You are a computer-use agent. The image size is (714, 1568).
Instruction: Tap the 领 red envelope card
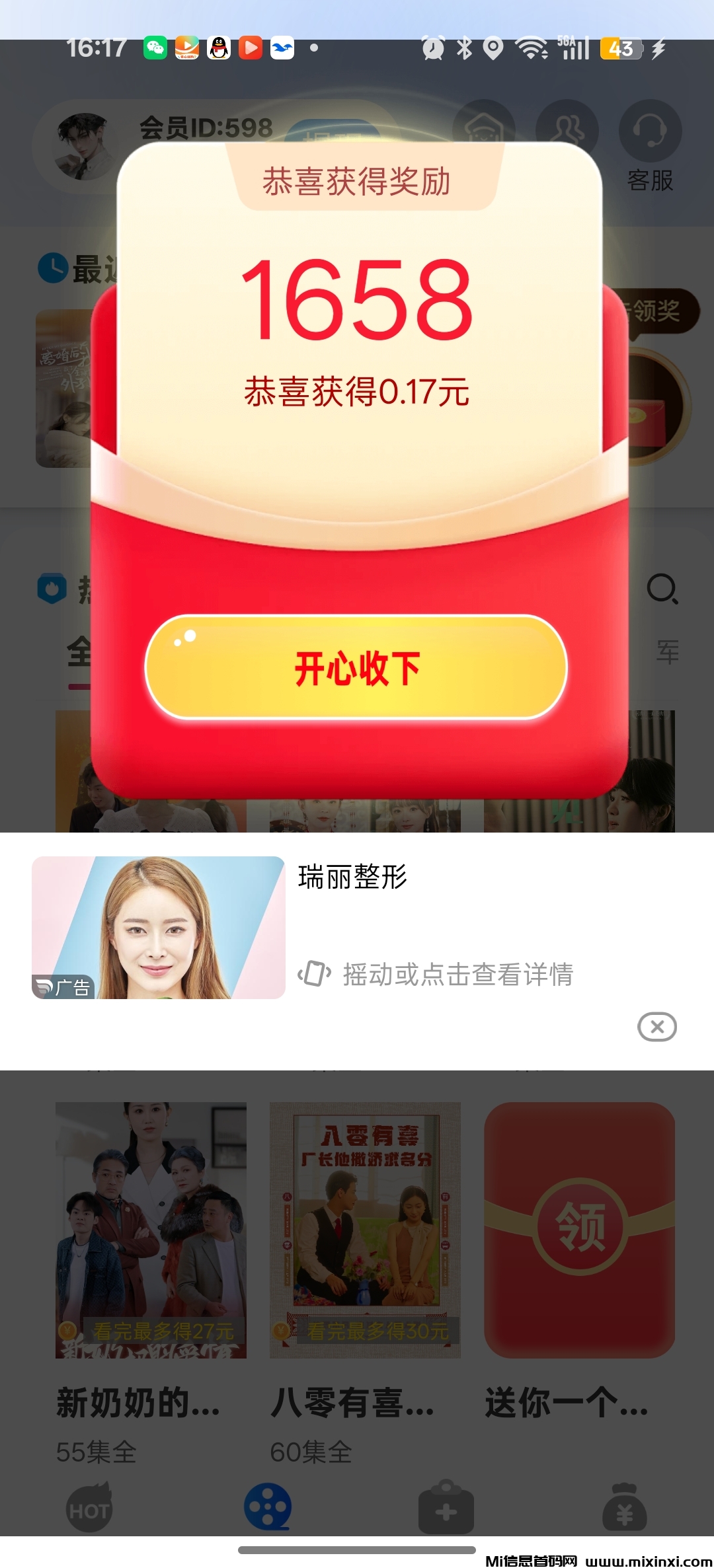(580, 1230)
